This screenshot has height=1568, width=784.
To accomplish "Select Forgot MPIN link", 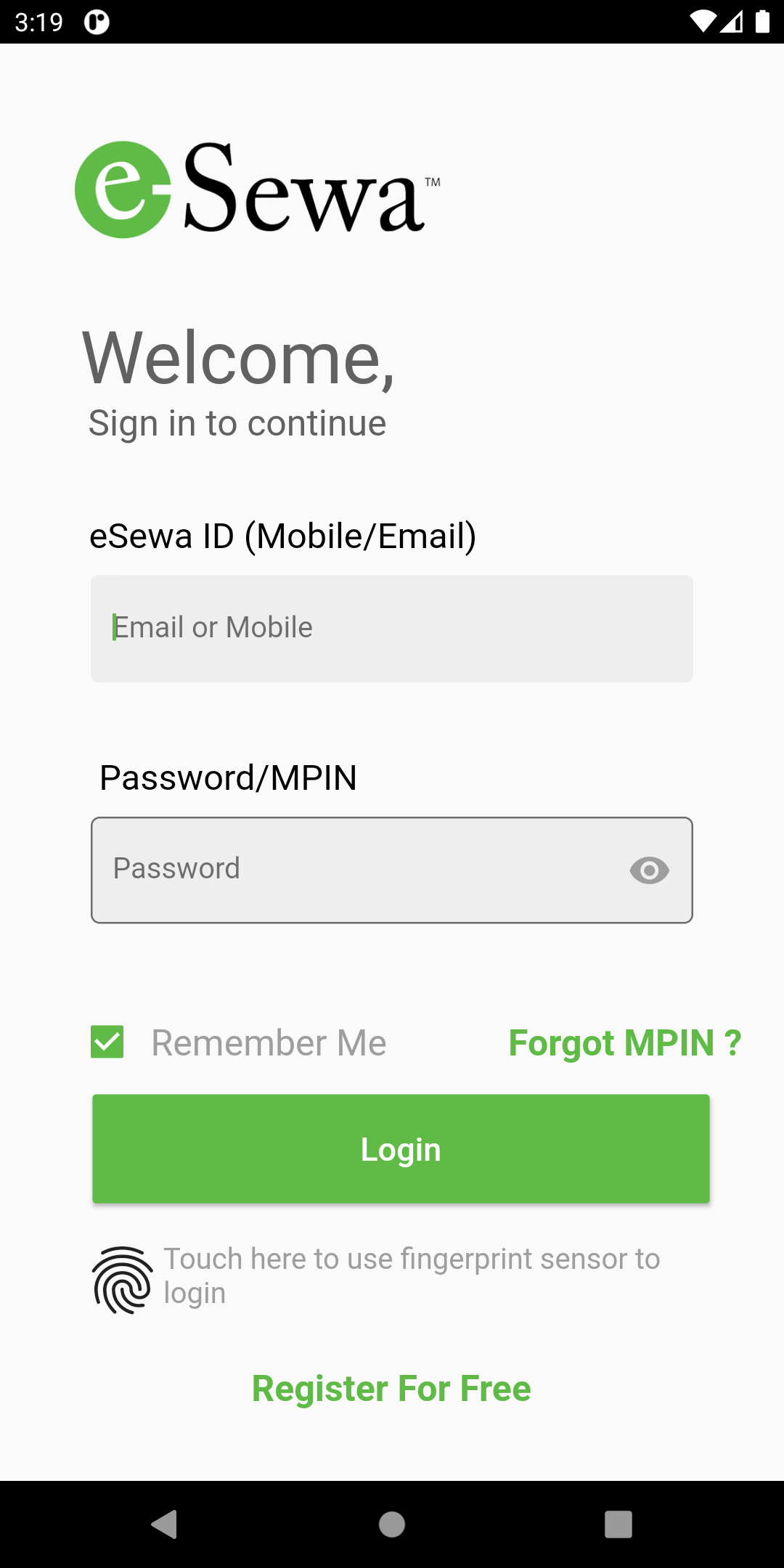I will coord(624,1043).
